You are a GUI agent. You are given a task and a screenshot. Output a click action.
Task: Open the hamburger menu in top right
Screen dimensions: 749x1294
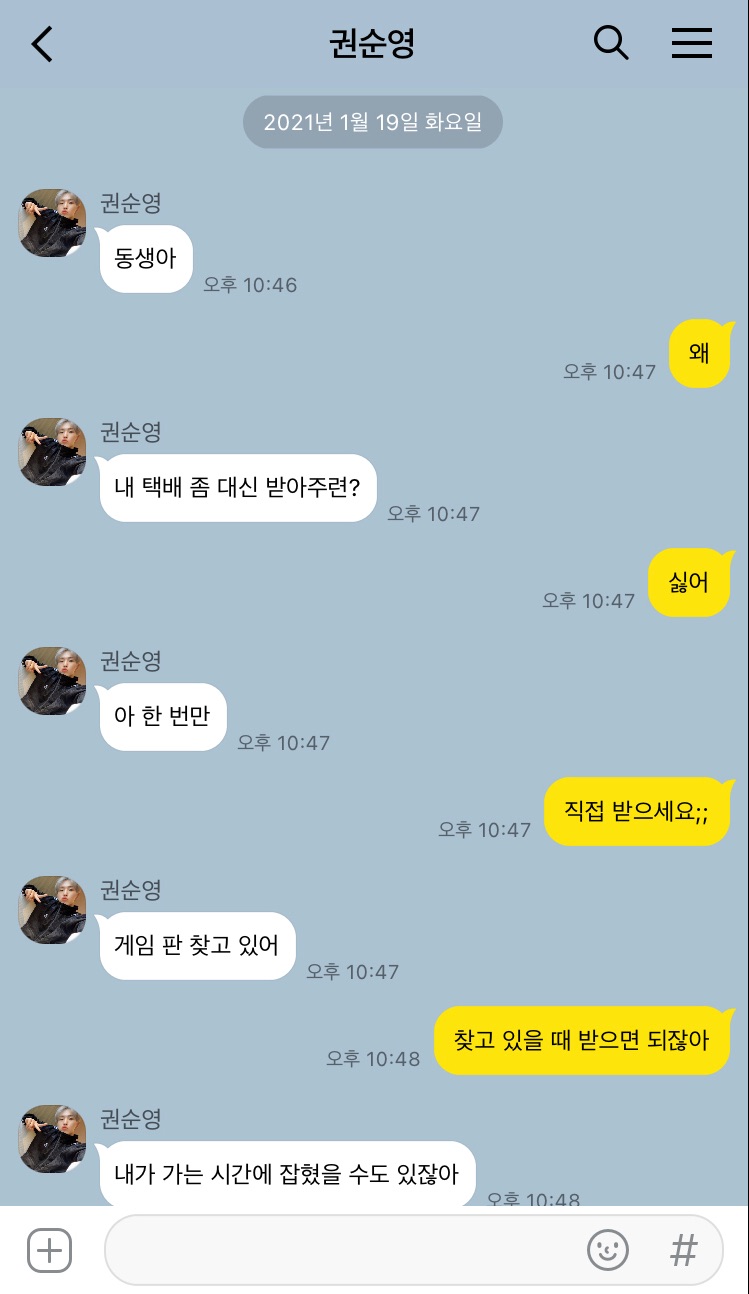pos(692,44)
